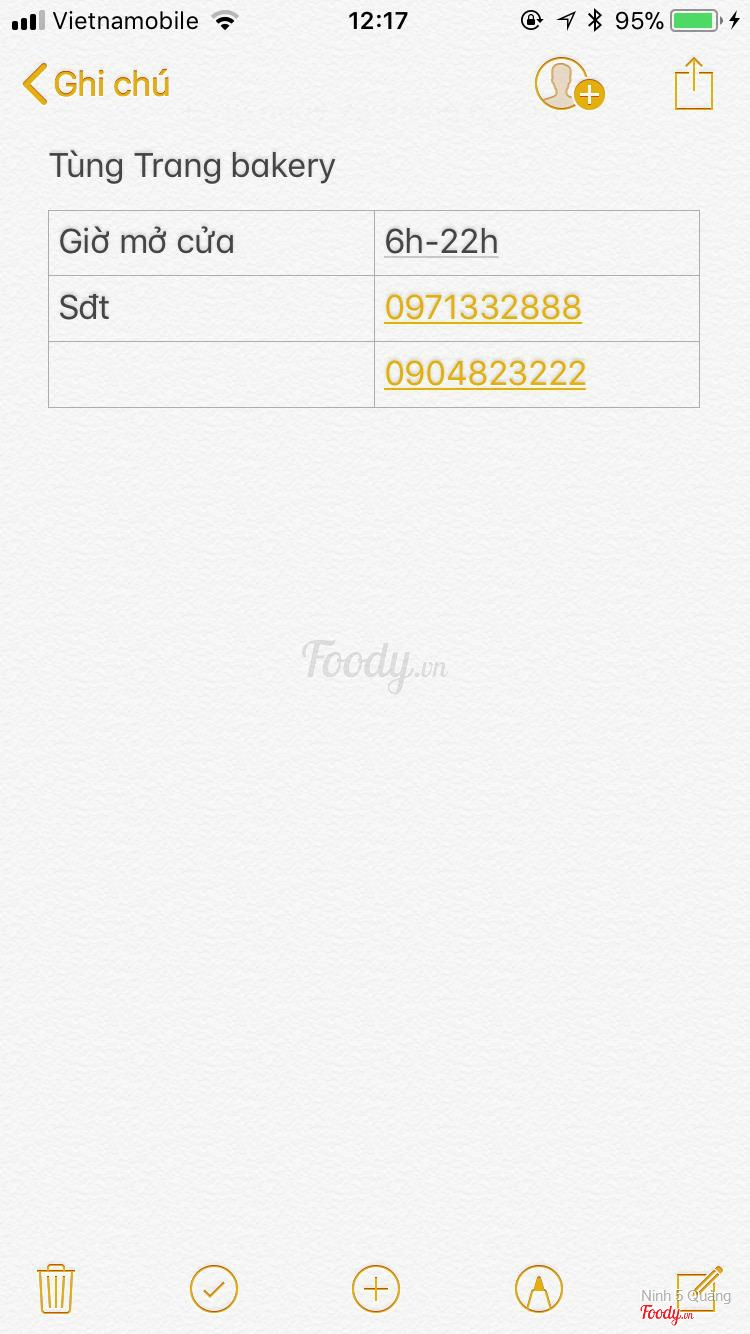Open the share sheet
Screen dimensions: 750x1334
click(694, 84)
